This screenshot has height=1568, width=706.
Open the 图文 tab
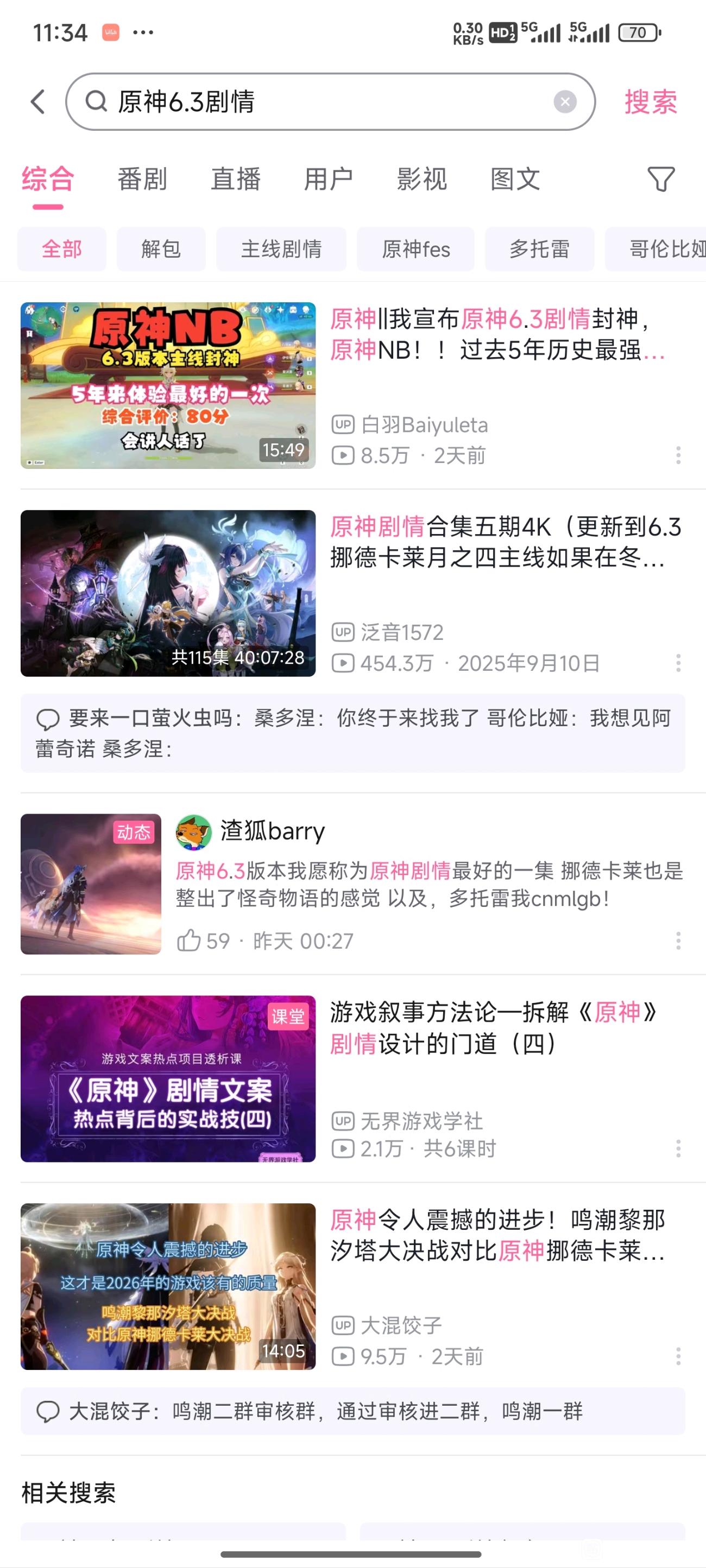click(x=515, y=179)
